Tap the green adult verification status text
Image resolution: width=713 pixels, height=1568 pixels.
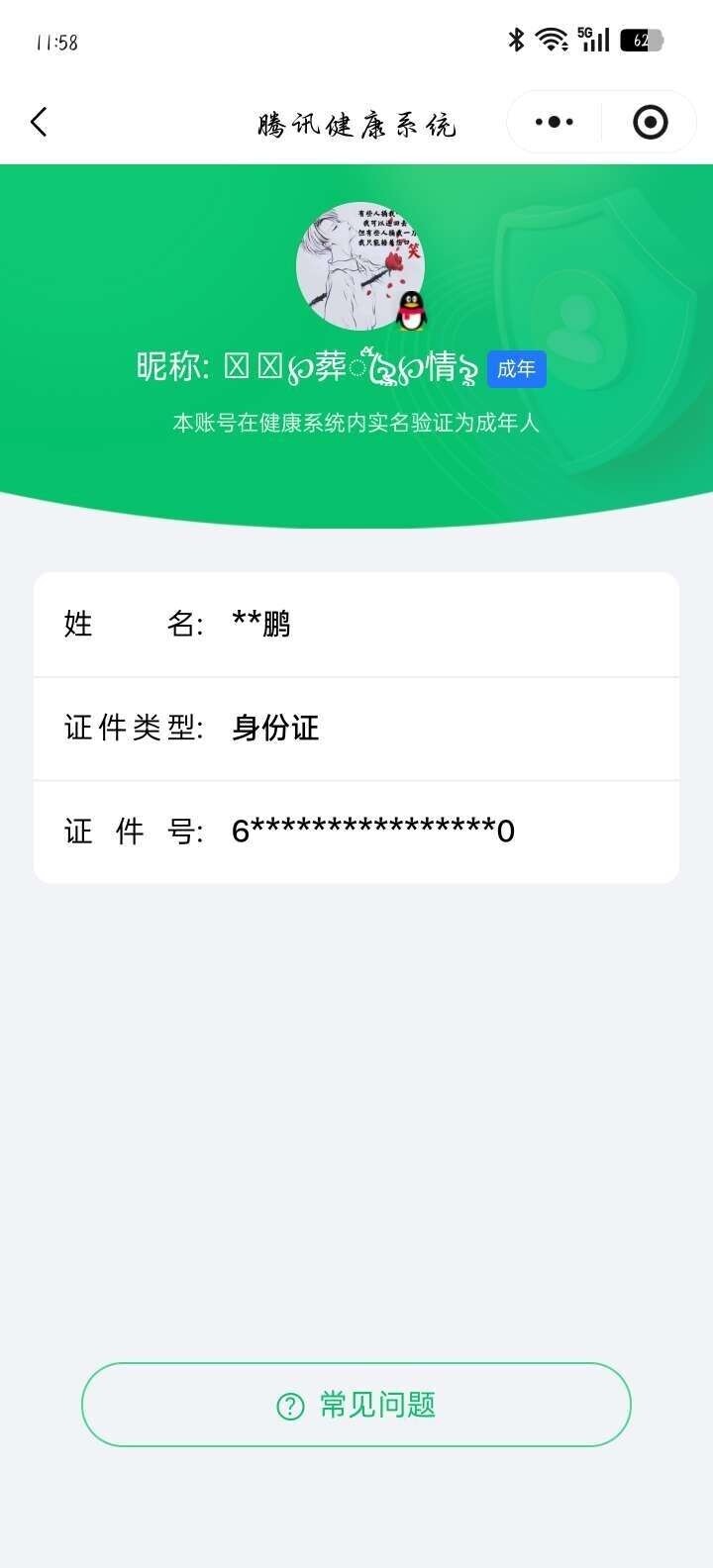356,424
